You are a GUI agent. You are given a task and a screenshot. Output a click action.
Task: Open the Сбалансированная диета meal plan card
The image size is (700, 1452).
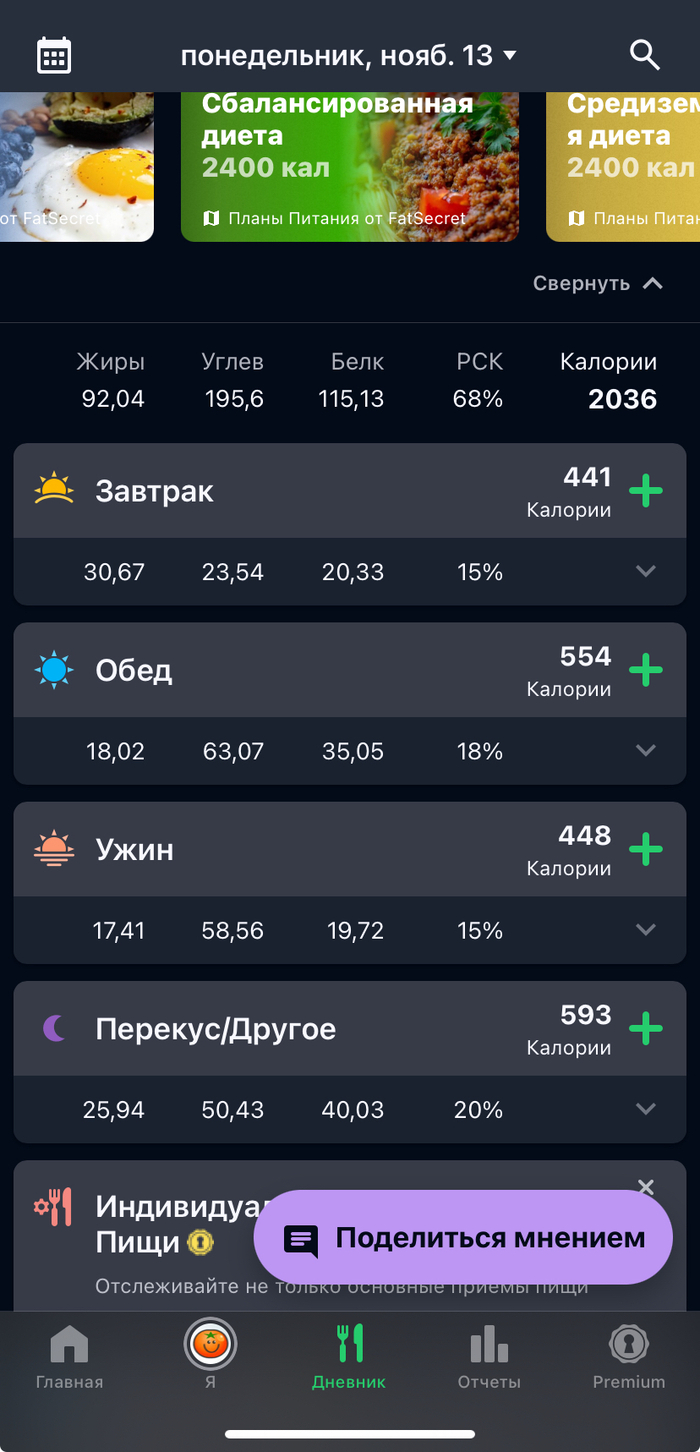(x=350, y=166)
